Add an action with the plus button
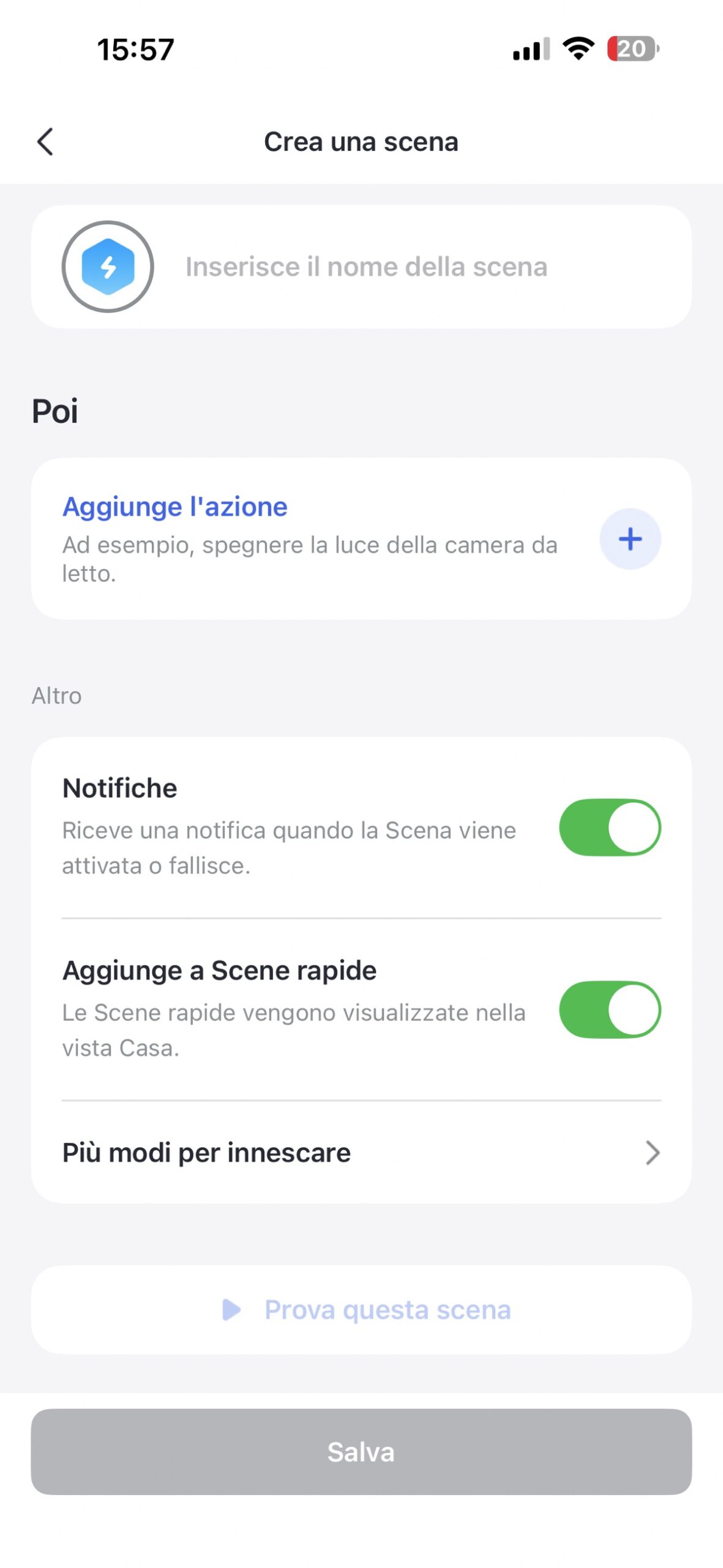723x1568 pixels. click(x=630, y=539)
